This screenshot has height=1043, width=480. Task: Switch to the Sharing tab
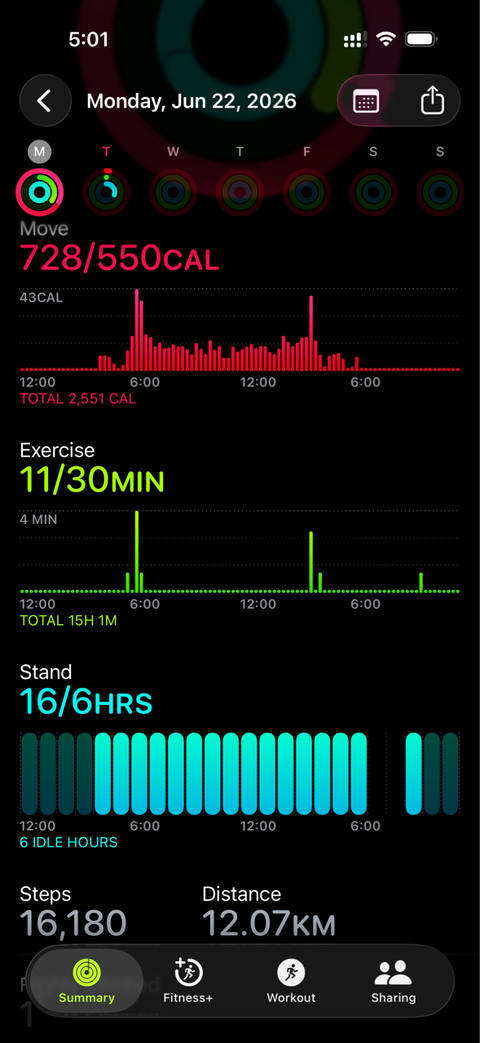[394, 981]
